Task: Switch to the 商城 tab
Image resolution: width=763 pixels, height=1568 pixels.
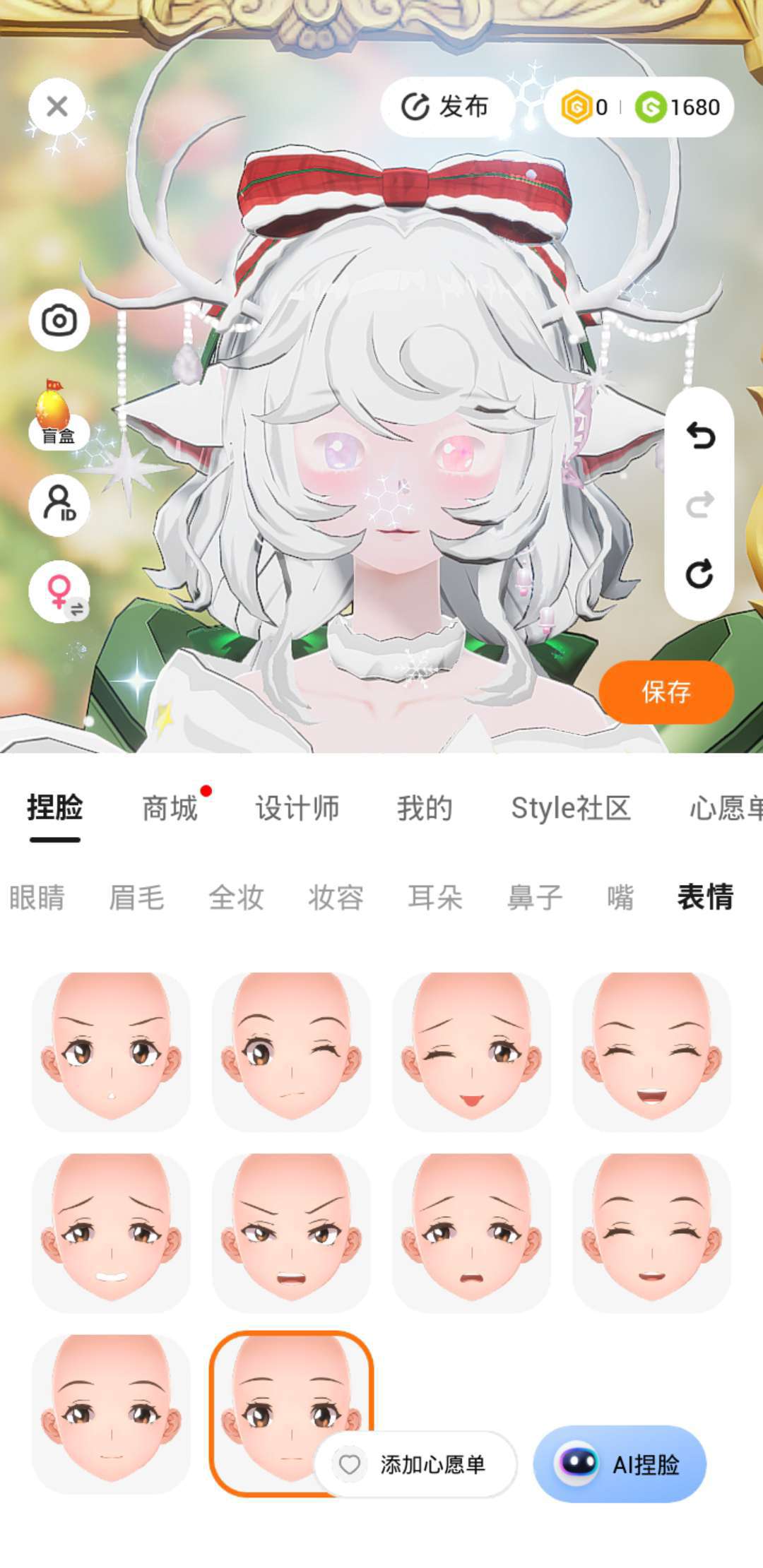Action: pyautogui.click(x=170, y=808)
